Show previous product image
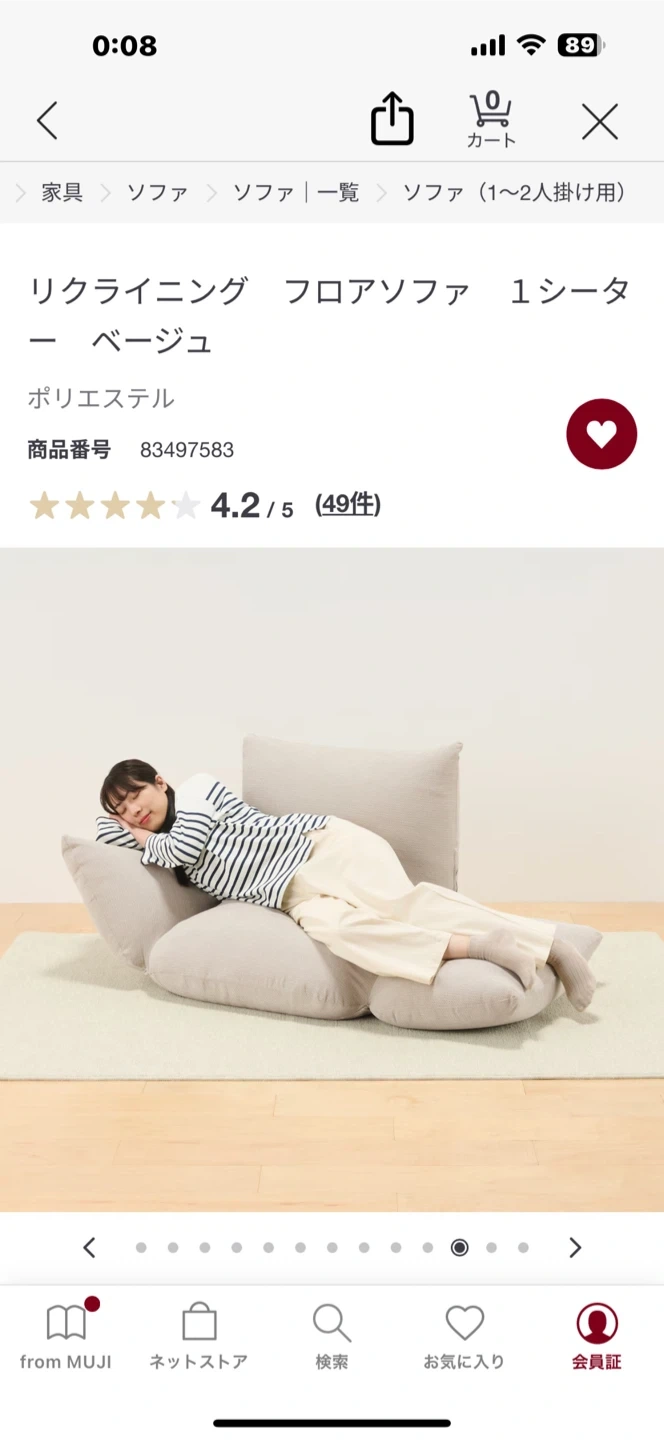 pyautogui.click(x=90, y=1247)
